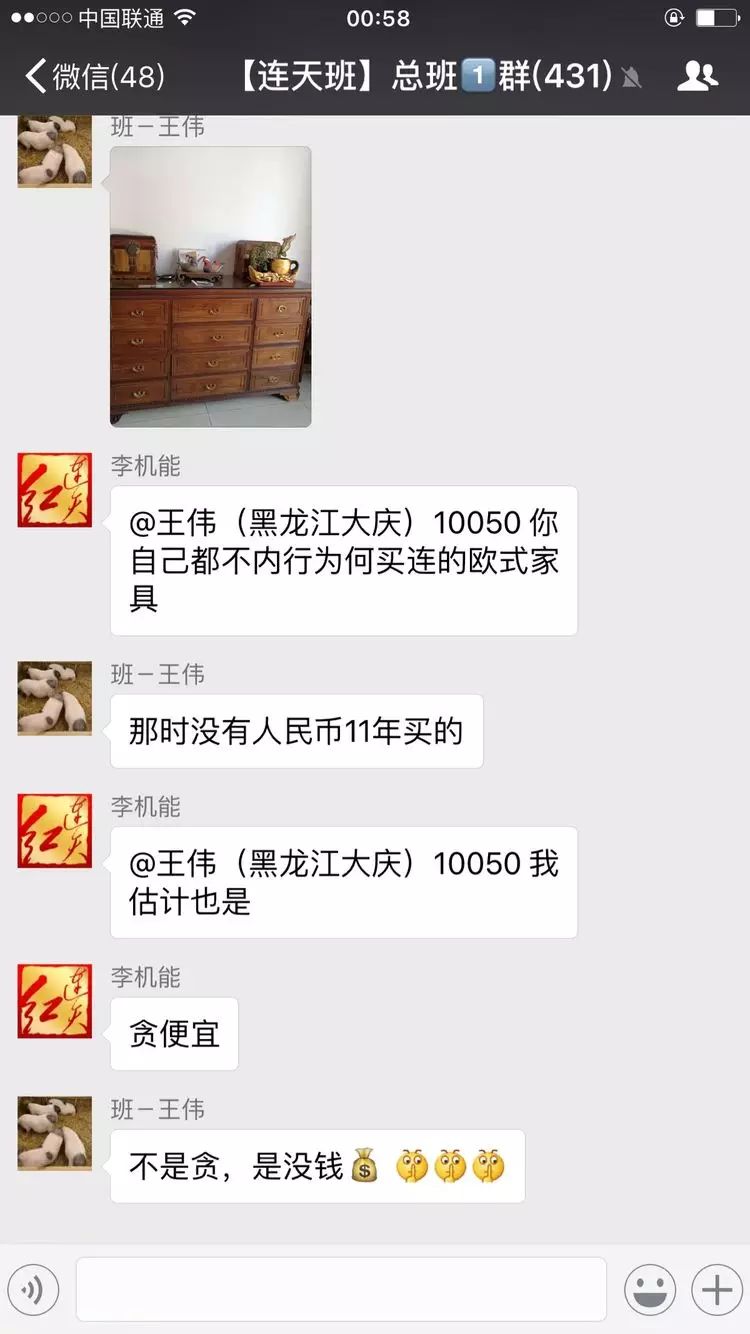View 班-王伟's profile via avatar beside 不是贪，是没钱

coord(55,1133)
